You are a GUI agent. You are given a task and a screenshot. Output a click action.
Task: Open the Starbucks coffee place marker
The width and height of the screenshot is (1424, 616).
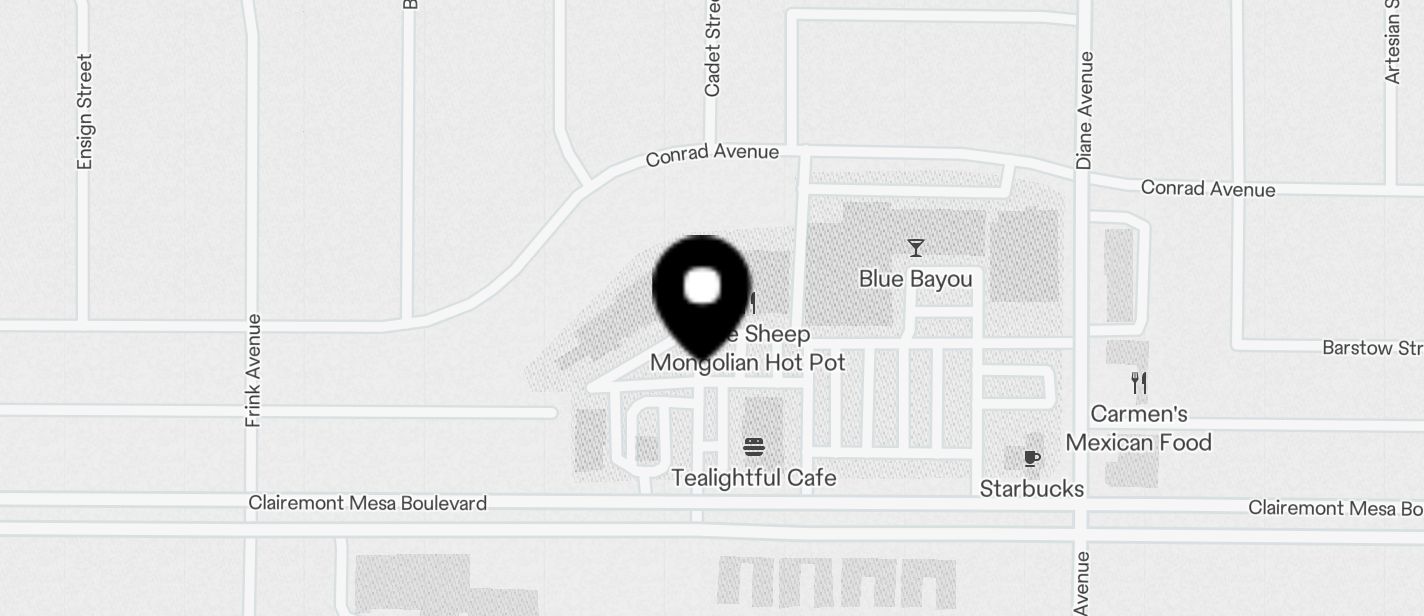[x=1031, y=460]
